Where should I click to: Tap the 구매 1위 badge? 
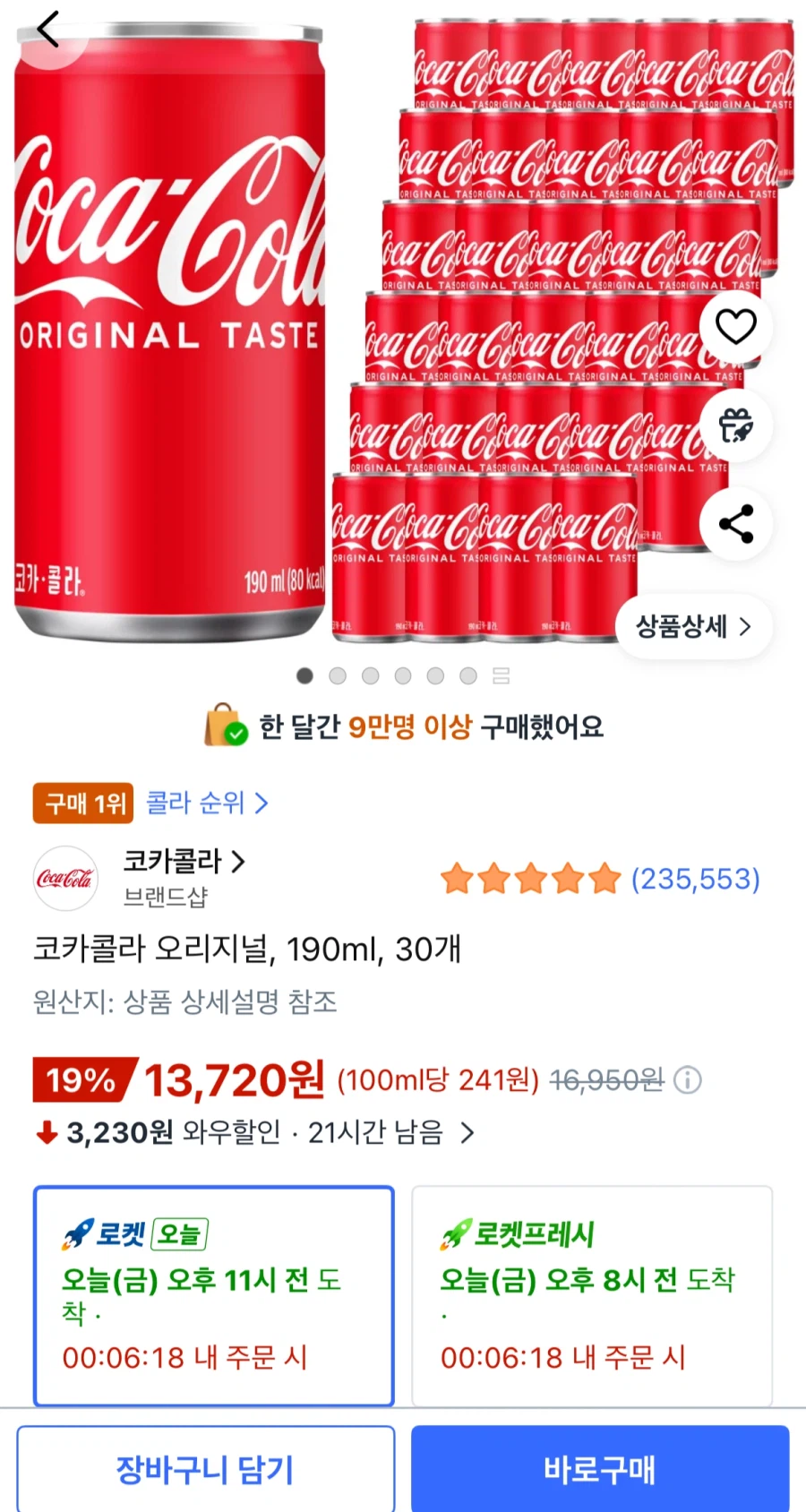click(82, 803)
